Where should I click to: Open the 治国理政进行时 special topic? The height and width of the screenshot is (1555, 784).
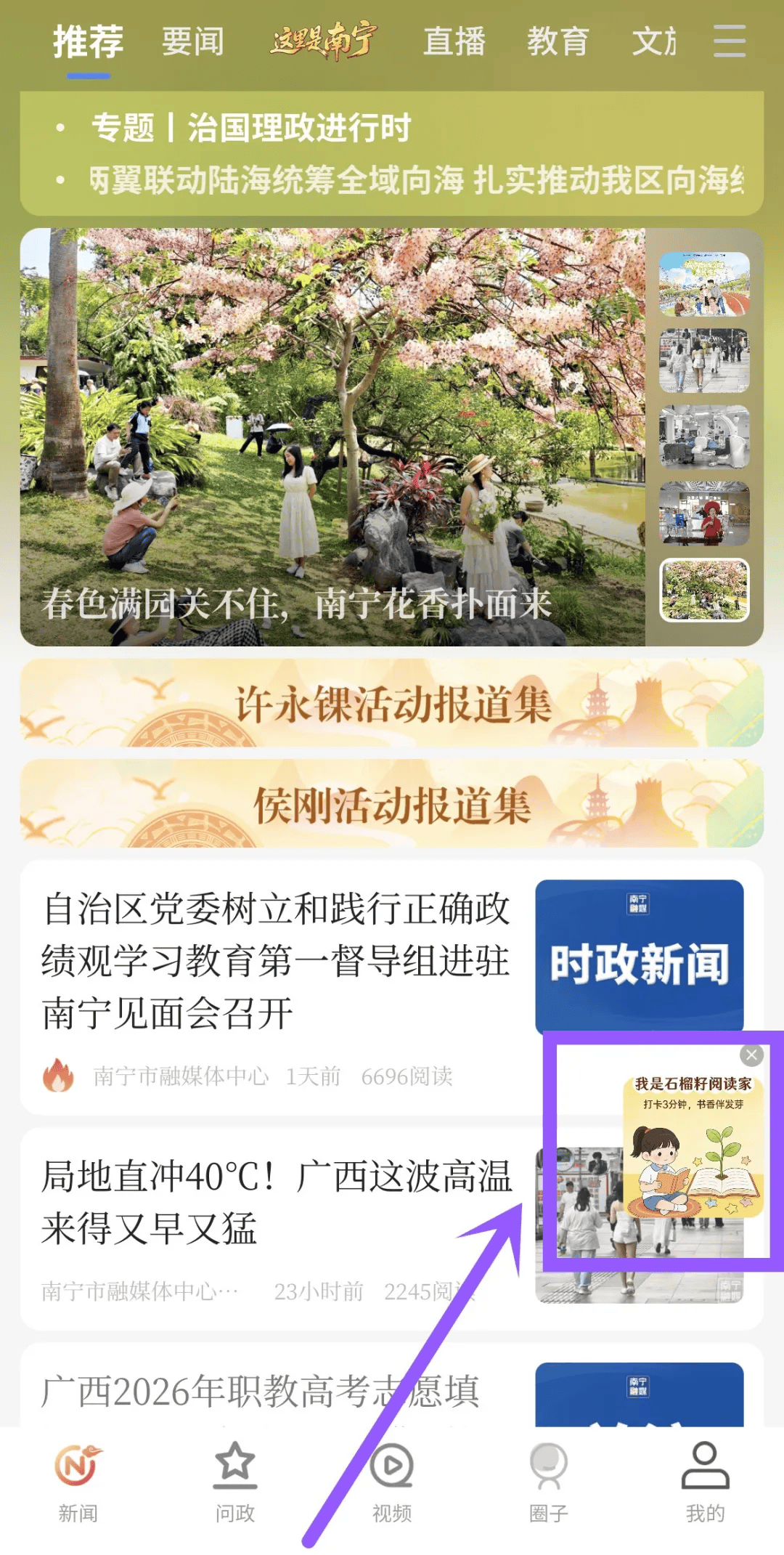point(251,128)
